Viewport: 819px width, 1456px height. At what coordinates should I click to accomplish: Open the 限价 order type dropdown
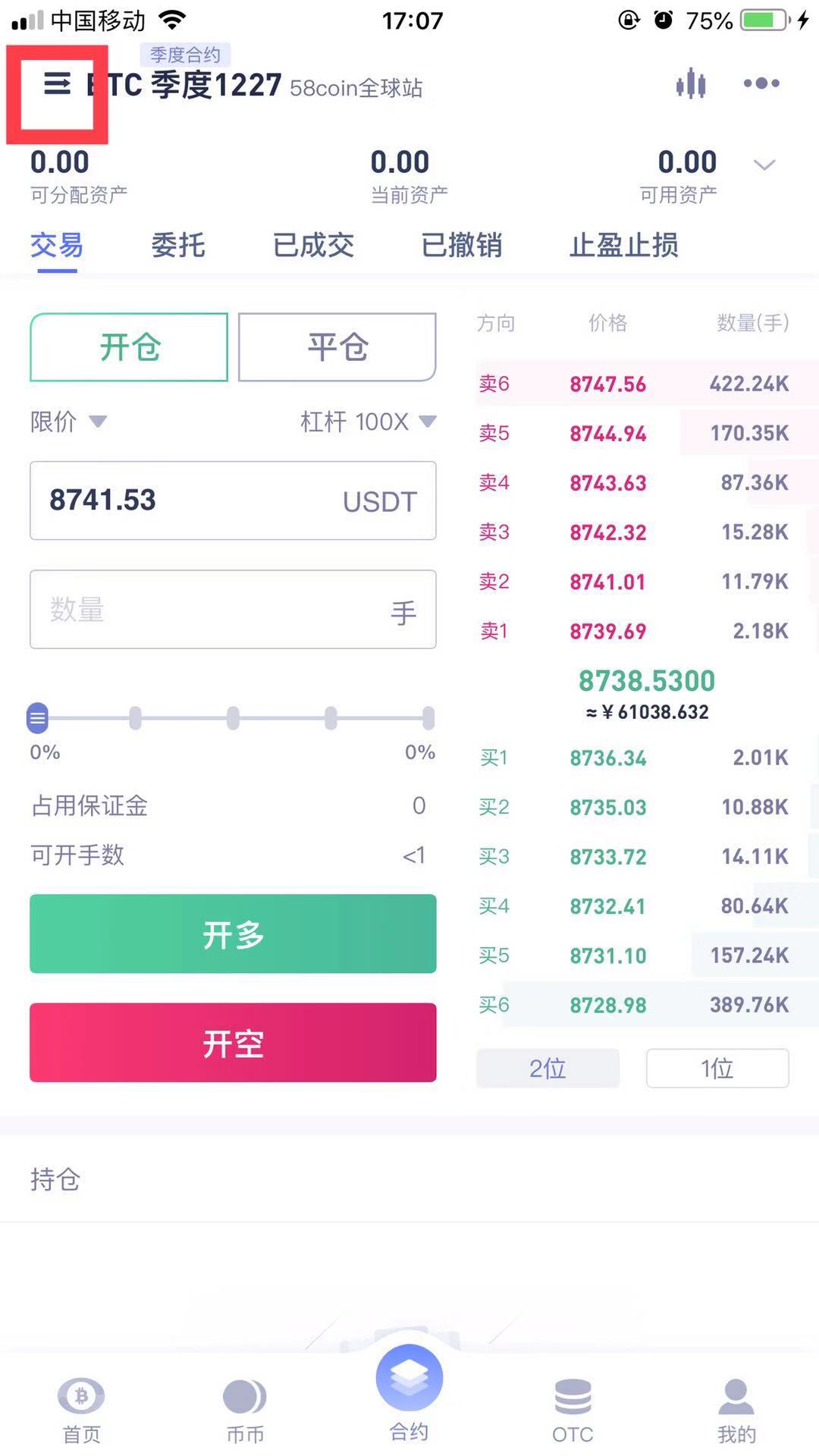click(68, 421)
